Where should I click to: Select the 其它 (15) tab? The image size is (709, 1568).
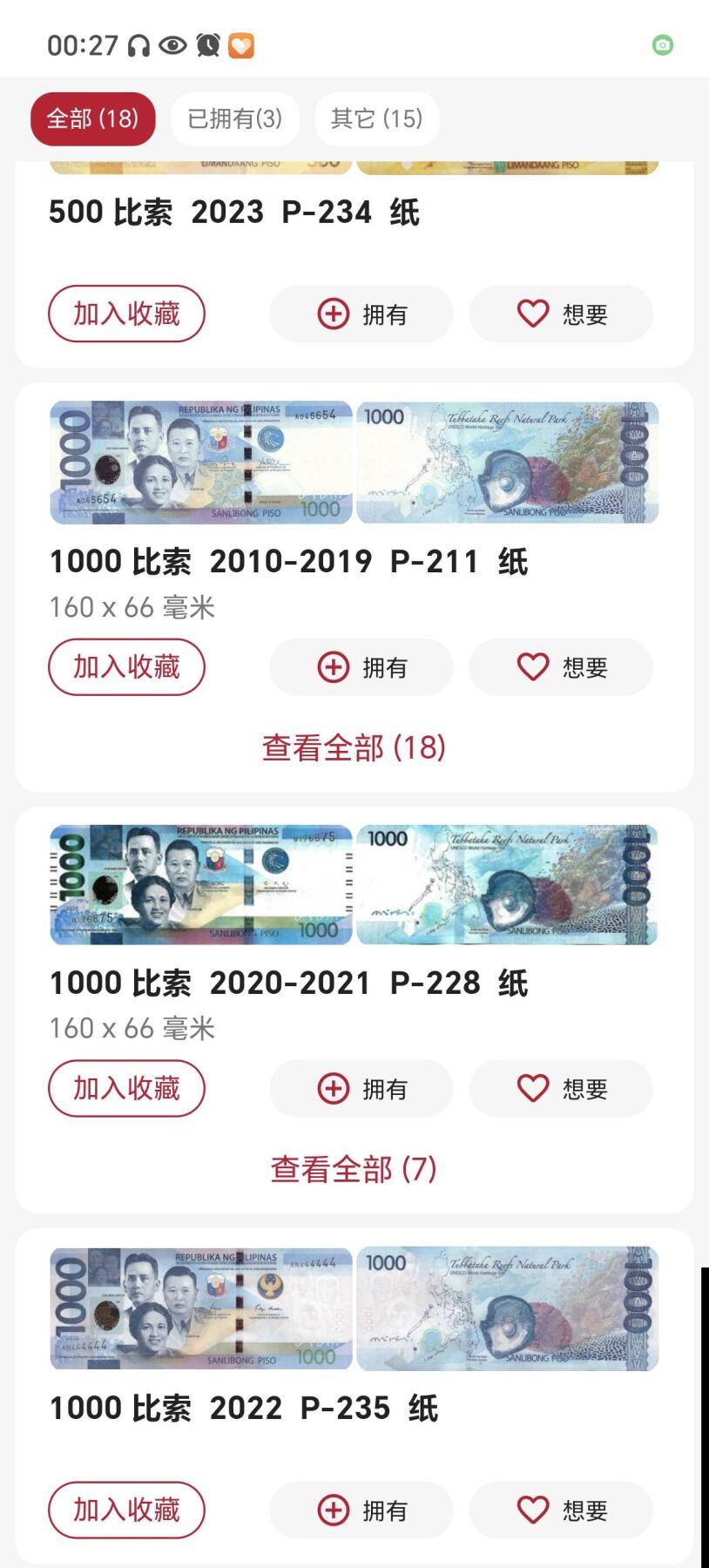click(x=376, y=118)
